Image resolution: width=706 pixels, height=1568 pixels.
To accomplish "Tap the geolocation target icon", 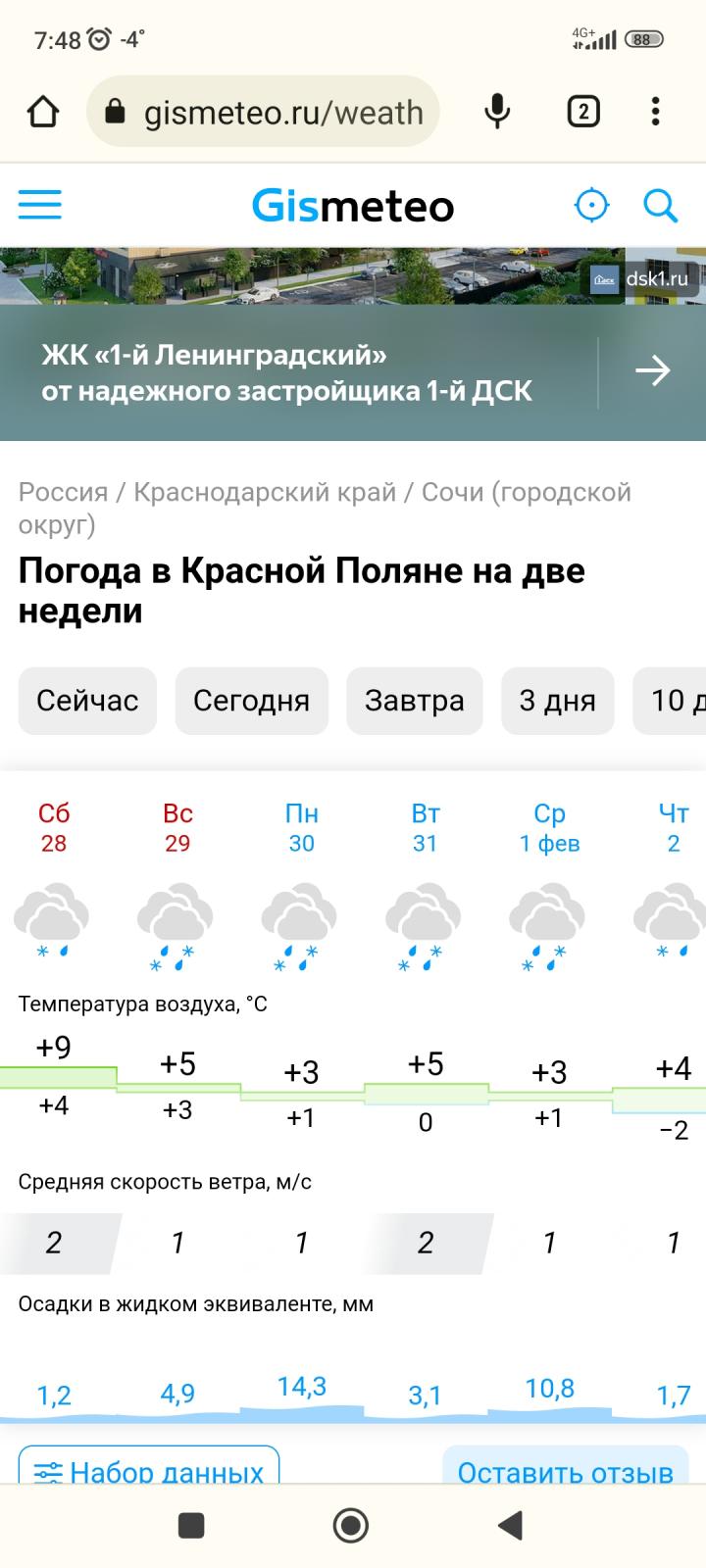I will [x=591, y=206].
